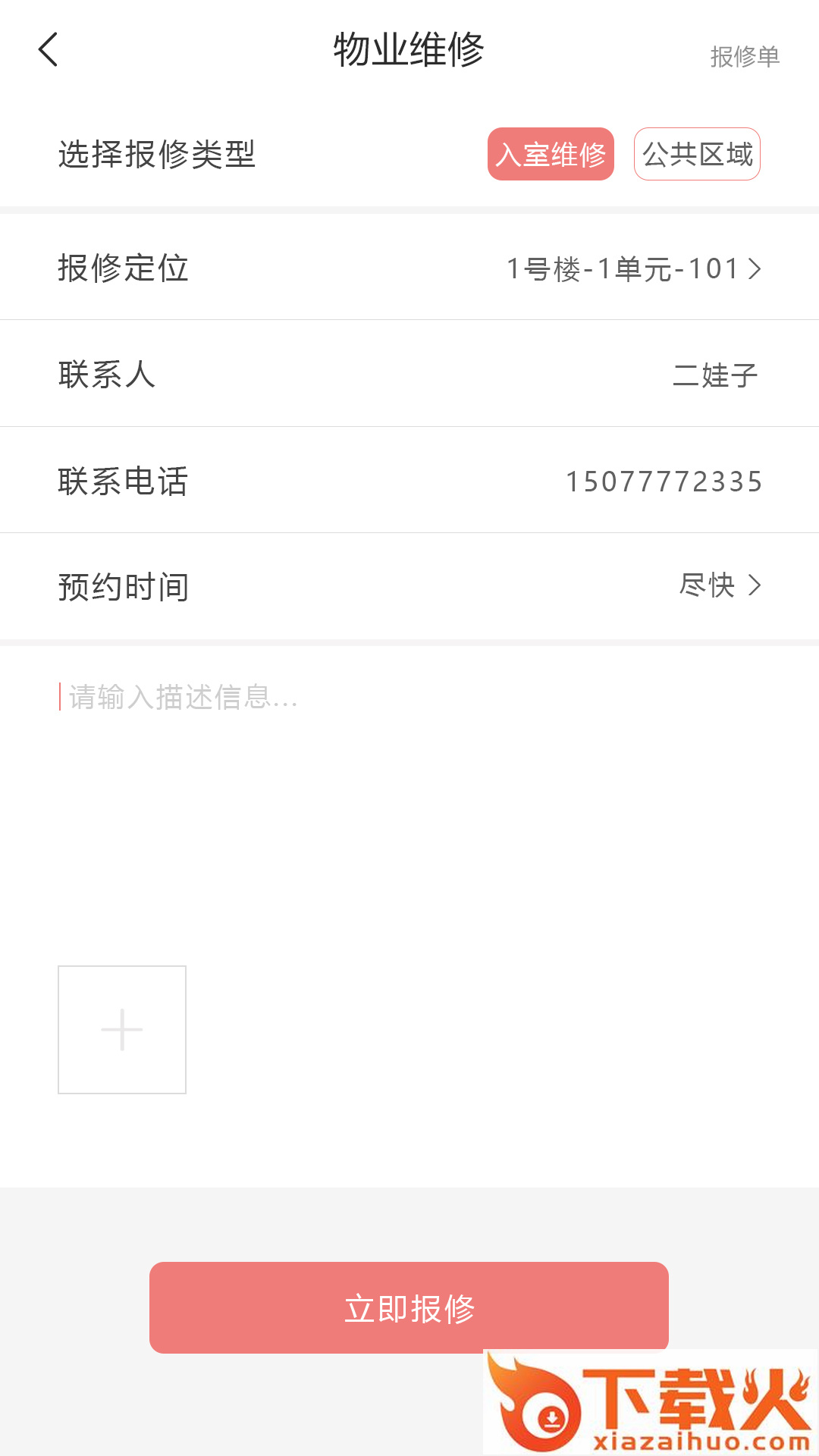Edit the 联系人 contact name field
Screen dimensions: 819x1456
pyautogui.click(x=409, y=374)
